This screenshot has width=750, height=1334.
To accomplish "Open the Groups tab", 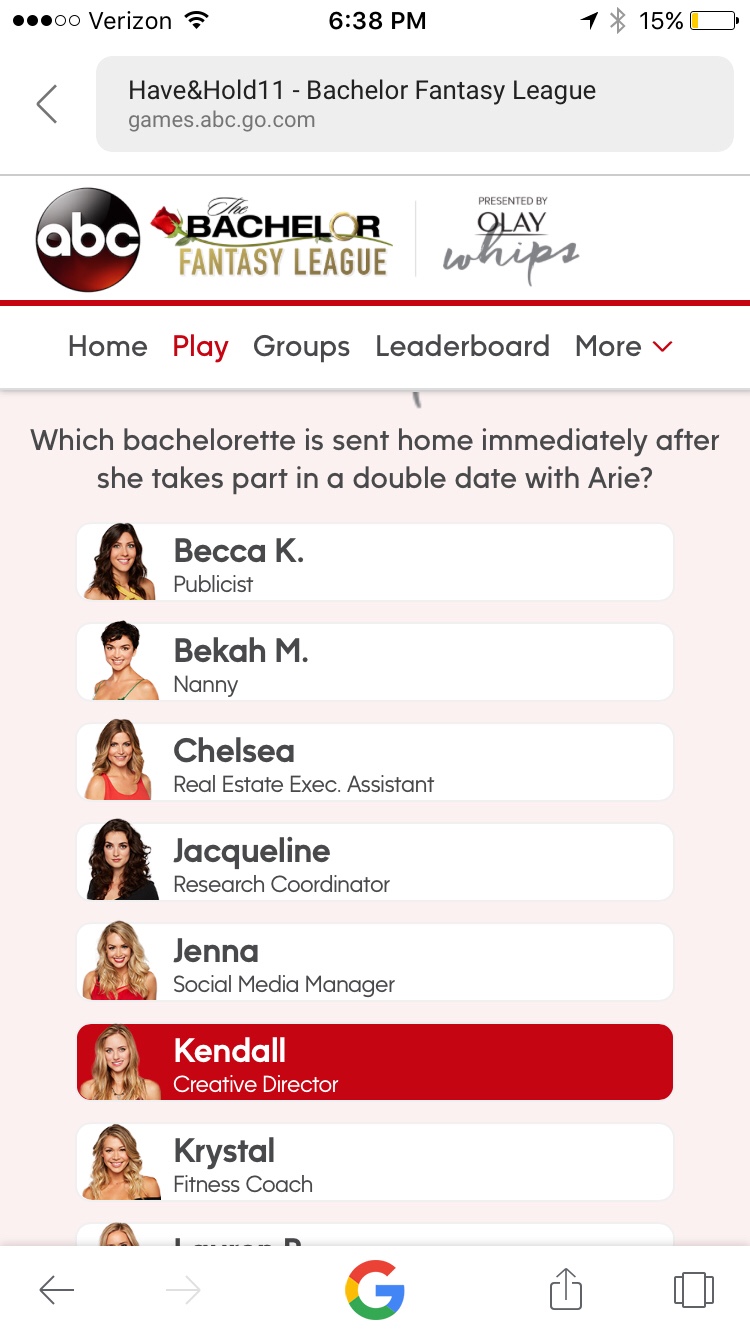I will pyautogui.click(x=301, y=346).
